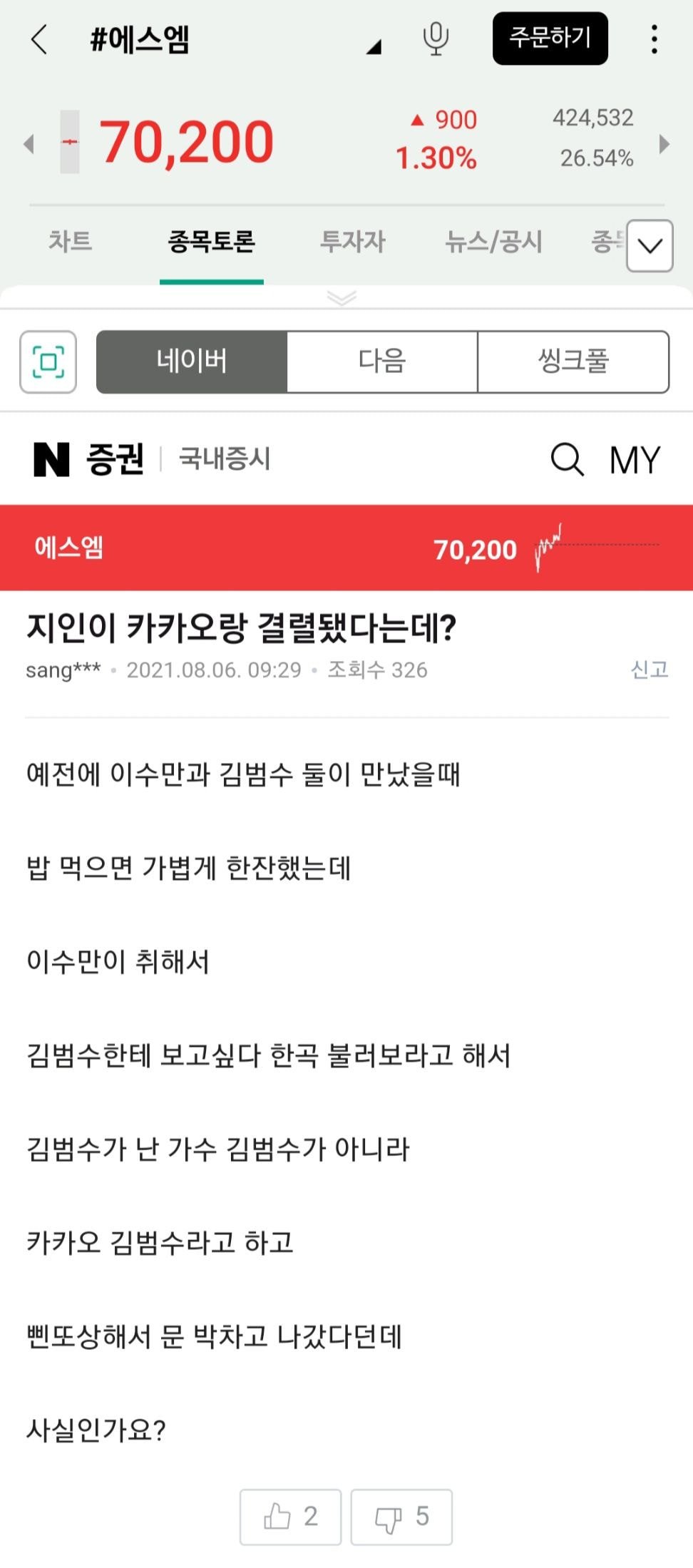
Task: Like the post with thumbs up
Action: point(290,1516)
